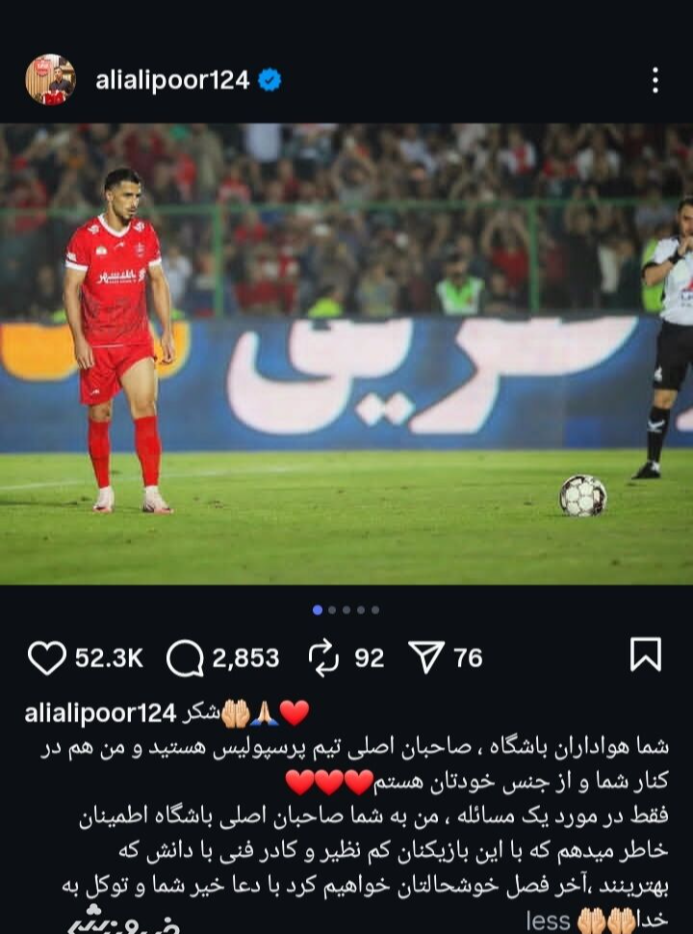Like this post with the heart icon
The height and width of the screenshot is (934, 693).
47,657
